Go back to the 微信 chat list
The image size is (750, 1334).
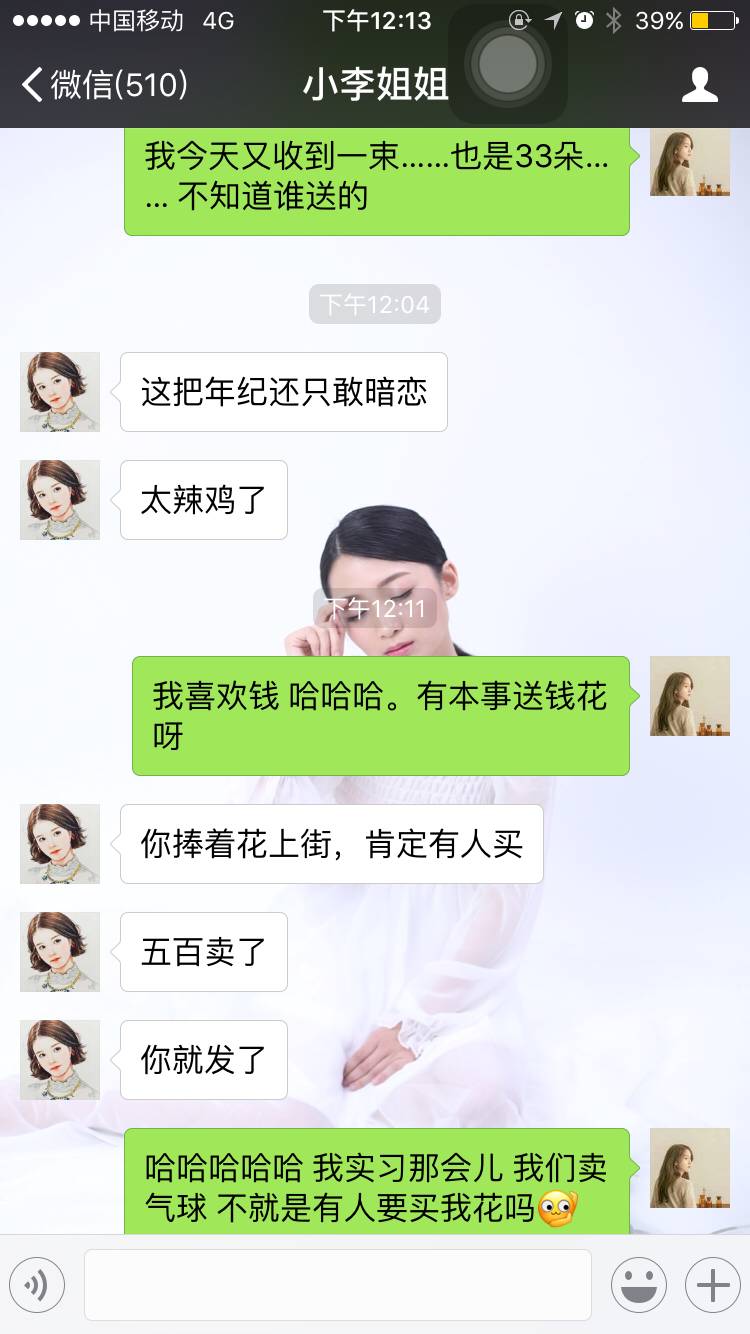[x=105, y=85]
